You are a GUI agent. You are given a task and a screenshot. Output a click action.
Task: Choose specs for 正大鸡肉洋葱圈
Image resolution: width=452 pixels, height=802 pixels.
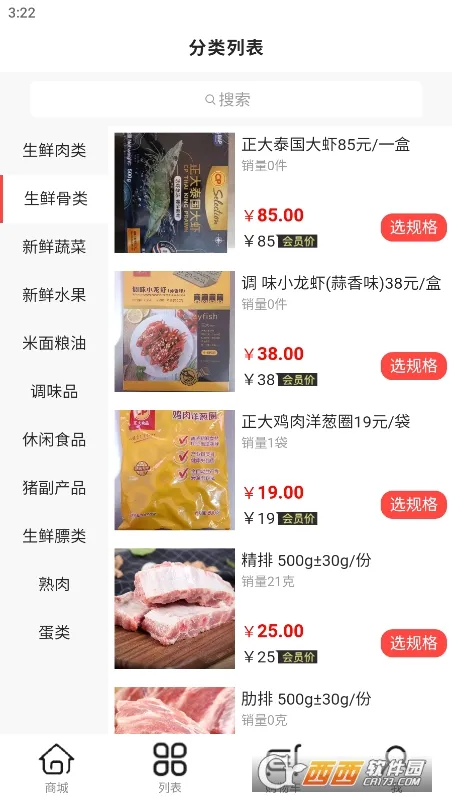pos(414,504)
